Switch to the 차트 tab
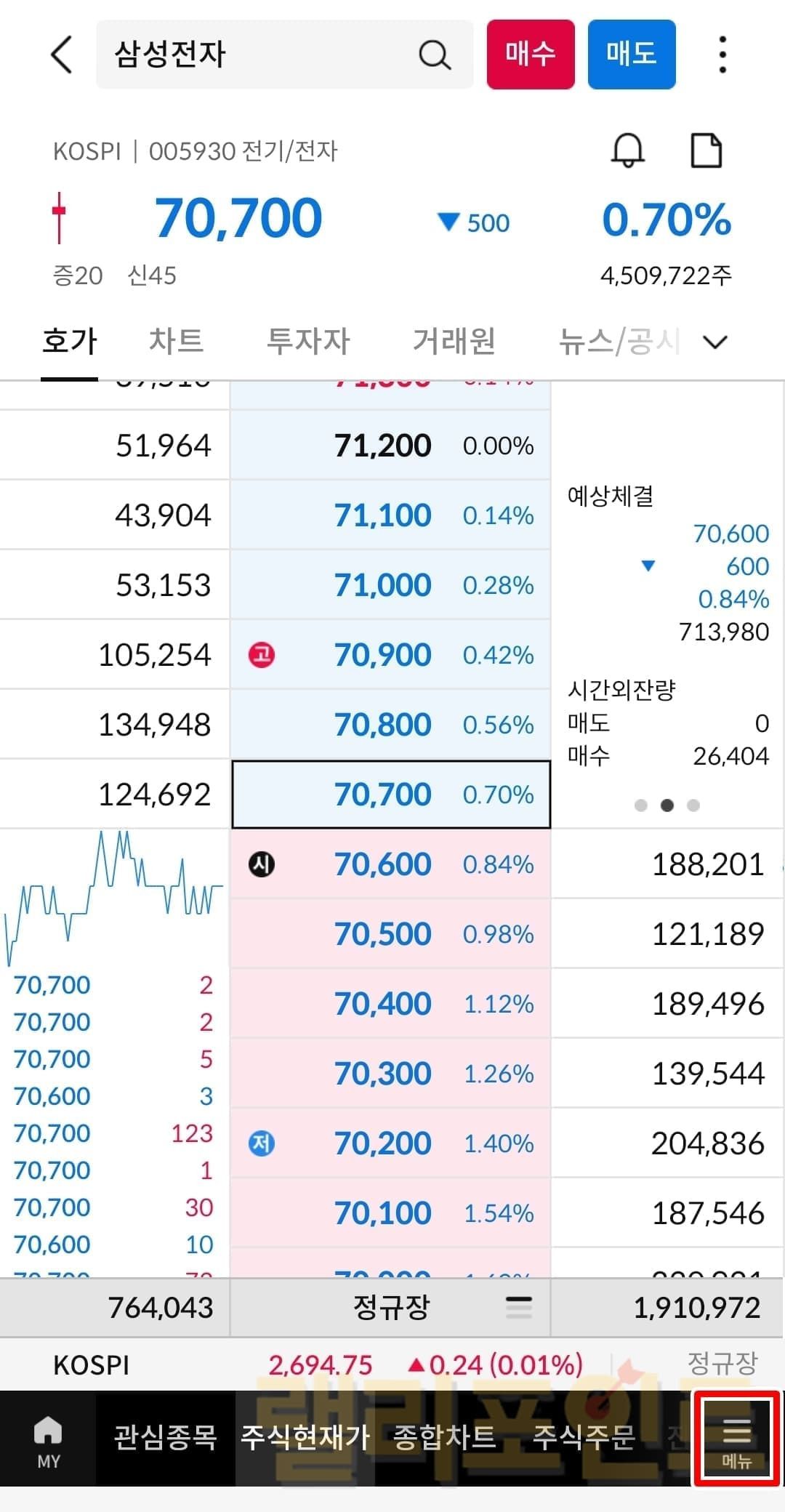Image resolution: width=785 pixels, height=1512 pixels. tap(176, 341)
